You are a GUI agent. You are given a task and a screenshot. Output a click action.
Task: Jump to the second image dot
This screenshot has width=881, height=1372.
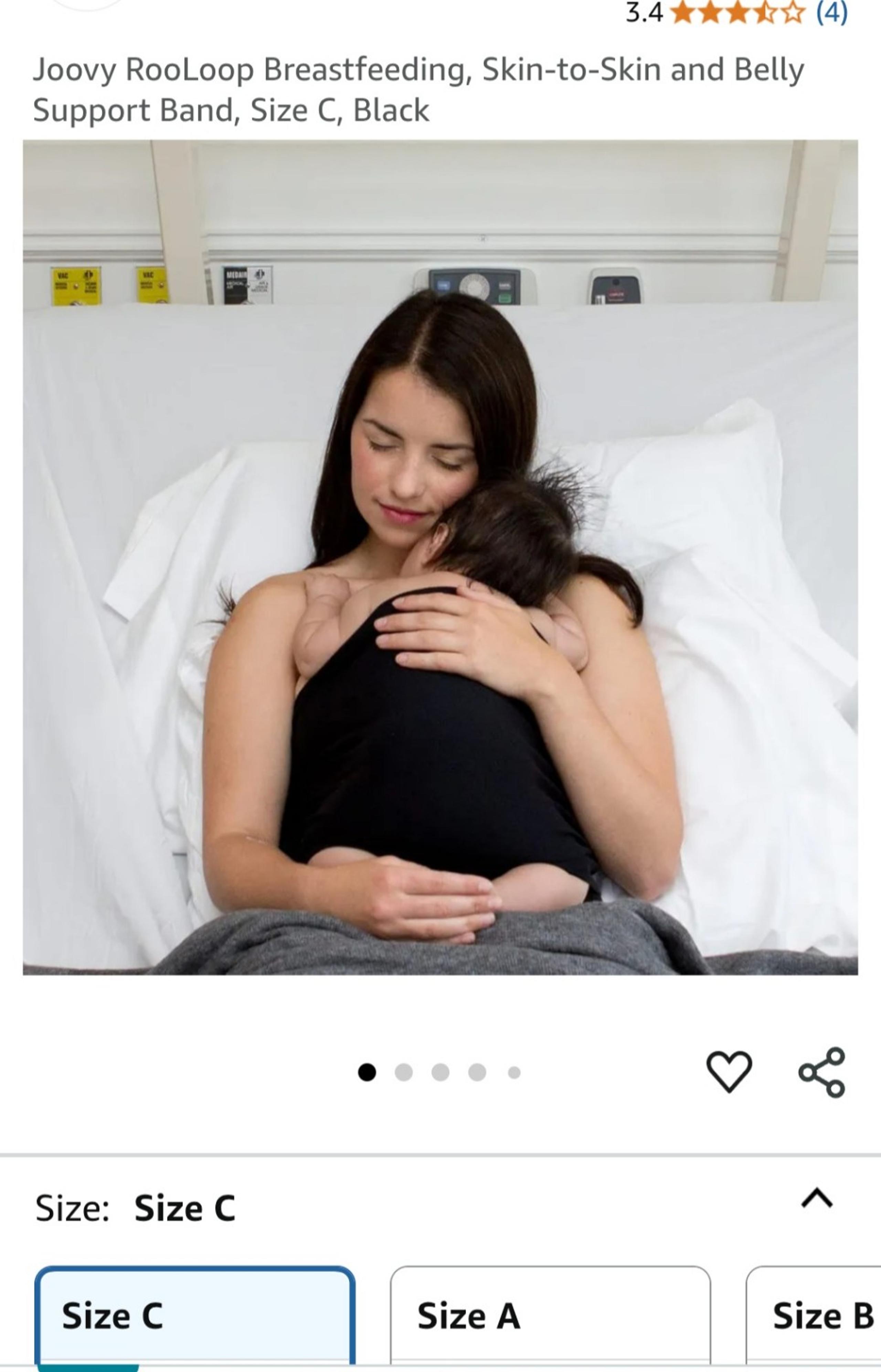coord(403,1072)
